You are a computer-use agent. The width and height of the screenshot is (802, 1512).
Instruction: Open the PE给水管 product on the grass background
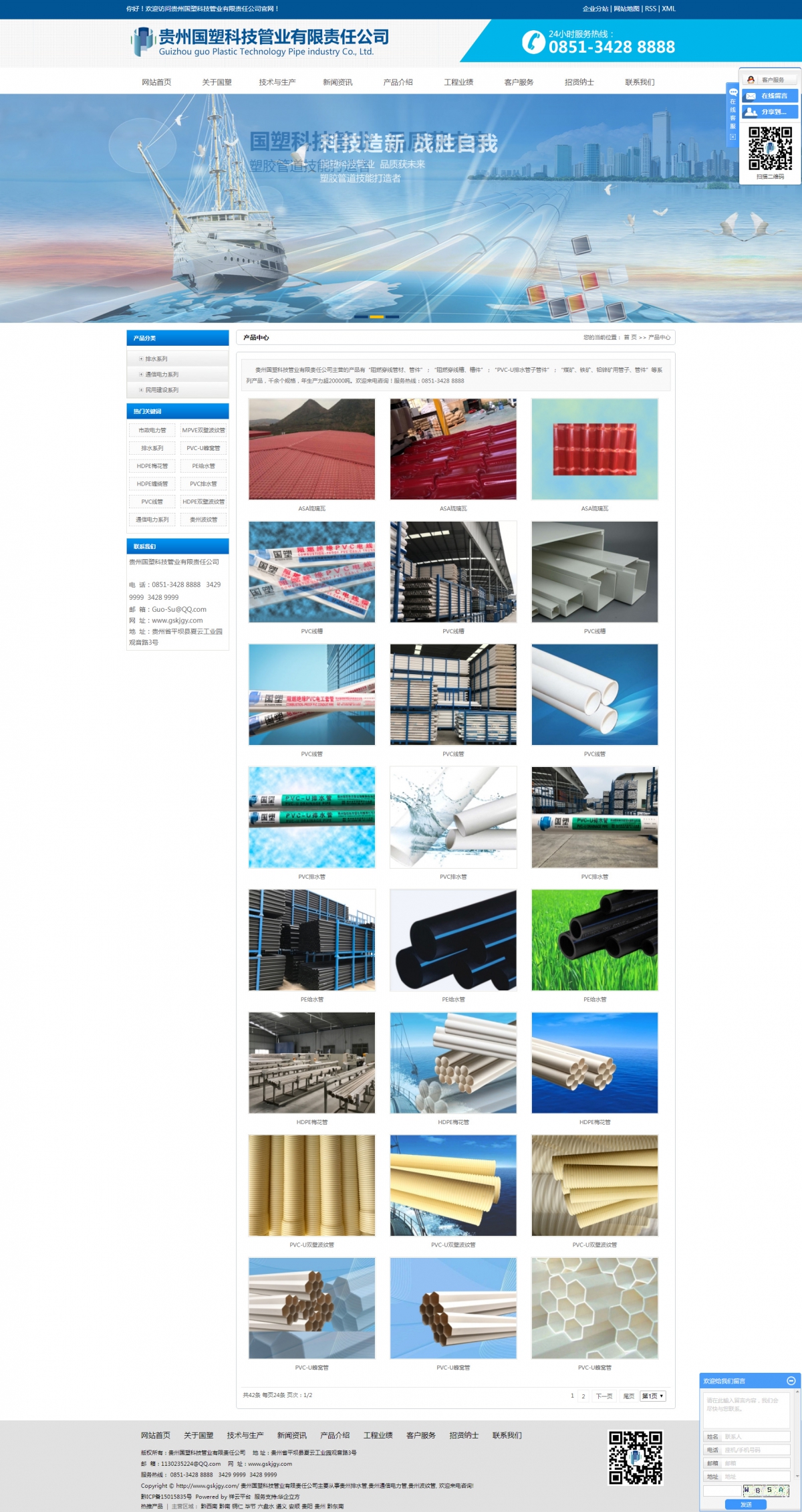pyautogui.click(x=594, y=940)
